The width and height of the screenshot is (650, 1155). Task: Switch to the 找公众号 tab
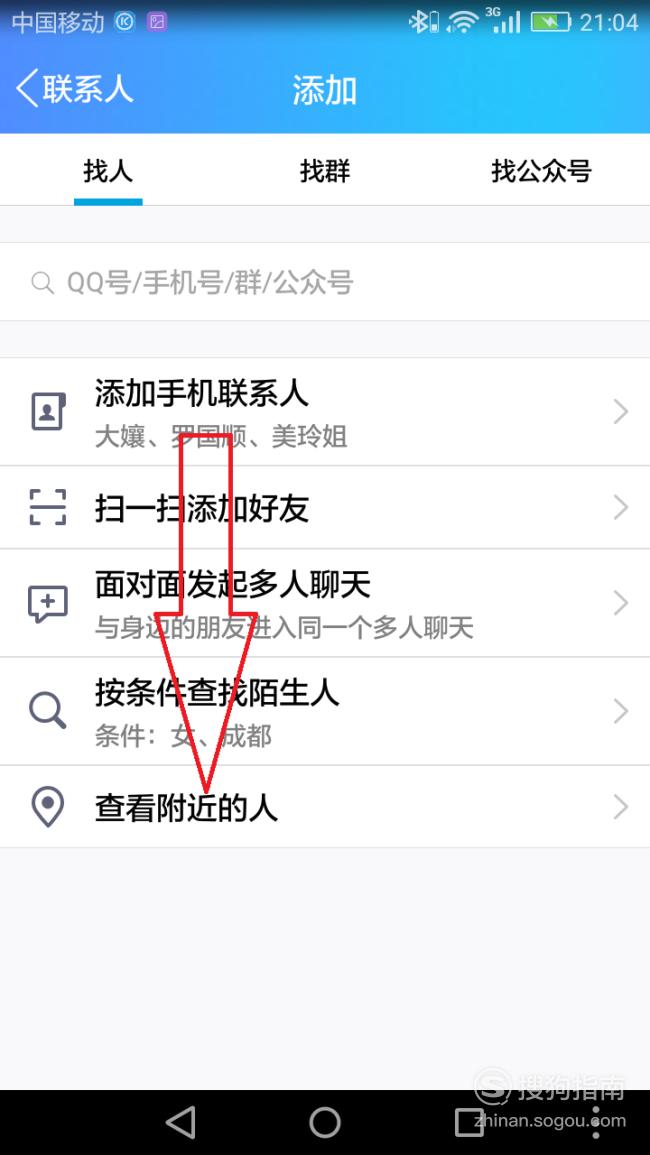(541, 171)
